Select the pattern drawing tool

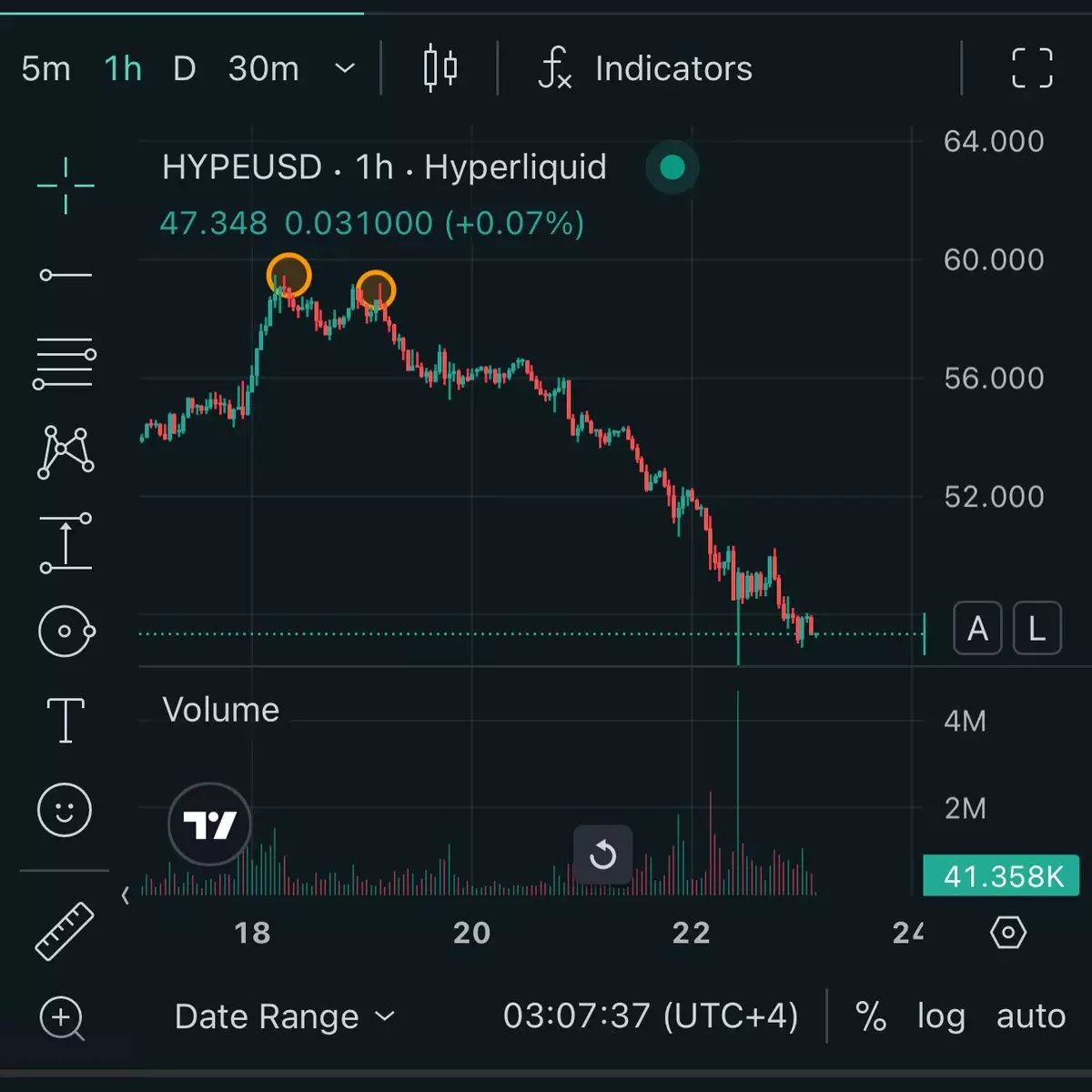pyautogui.click(x=66, y=451)
